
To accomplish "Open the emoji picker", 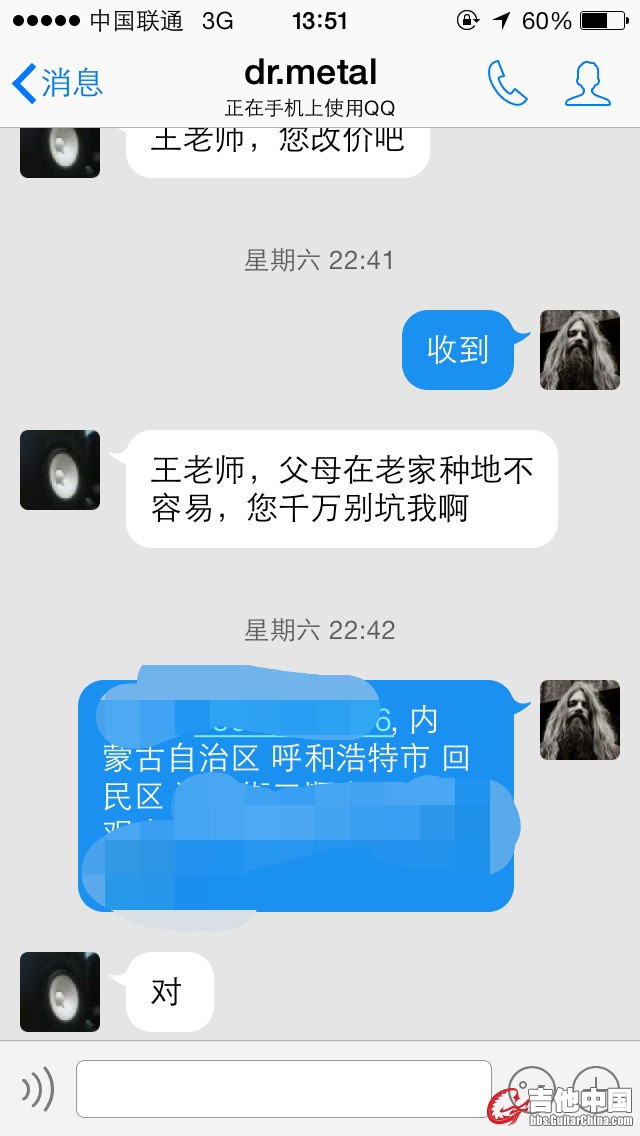I will point(531,1086).
